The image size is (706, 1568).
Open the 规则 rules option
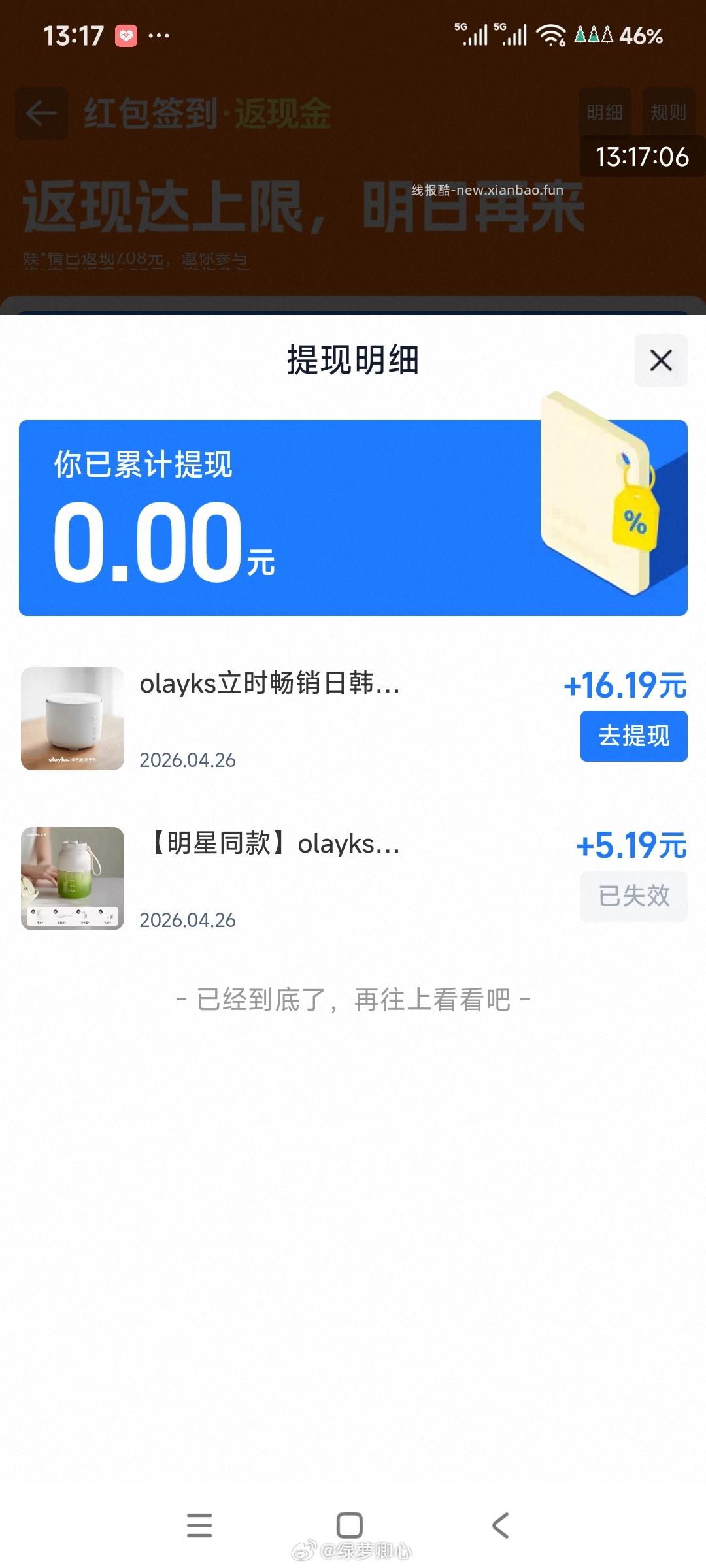coord(668,112)
